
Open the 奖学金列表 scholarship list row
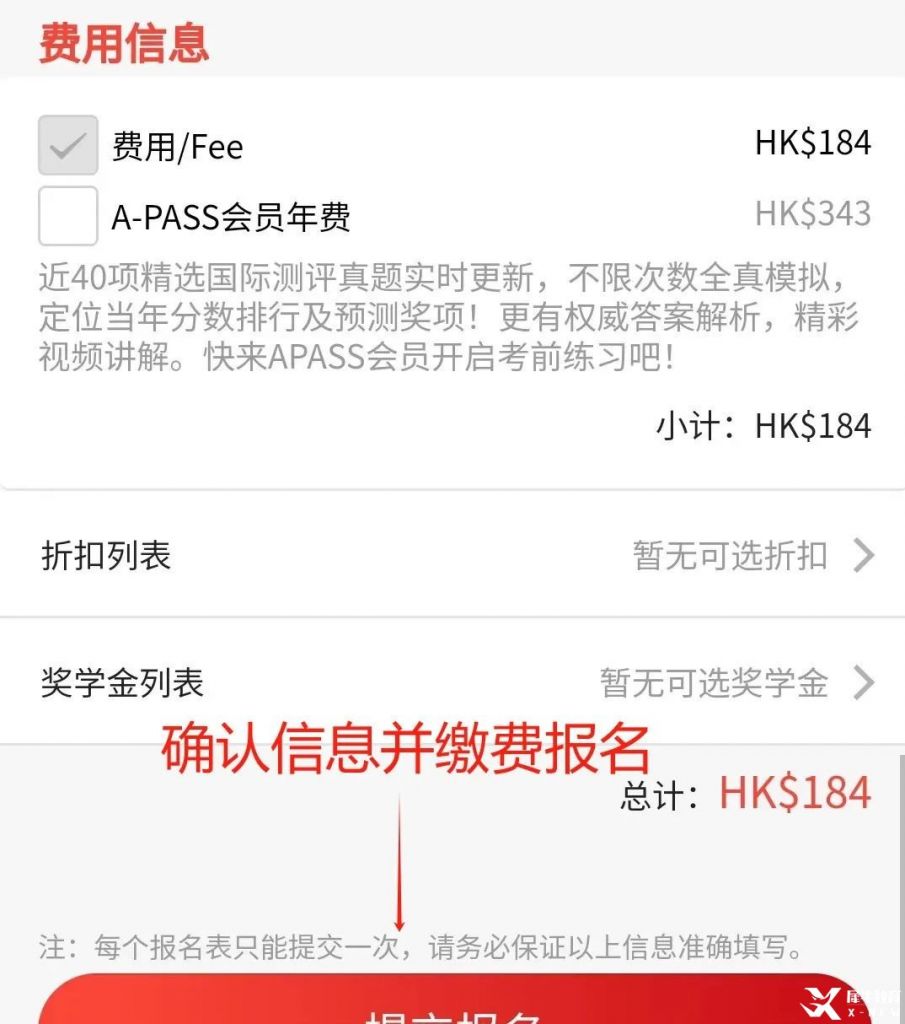(x=452, y=684)
